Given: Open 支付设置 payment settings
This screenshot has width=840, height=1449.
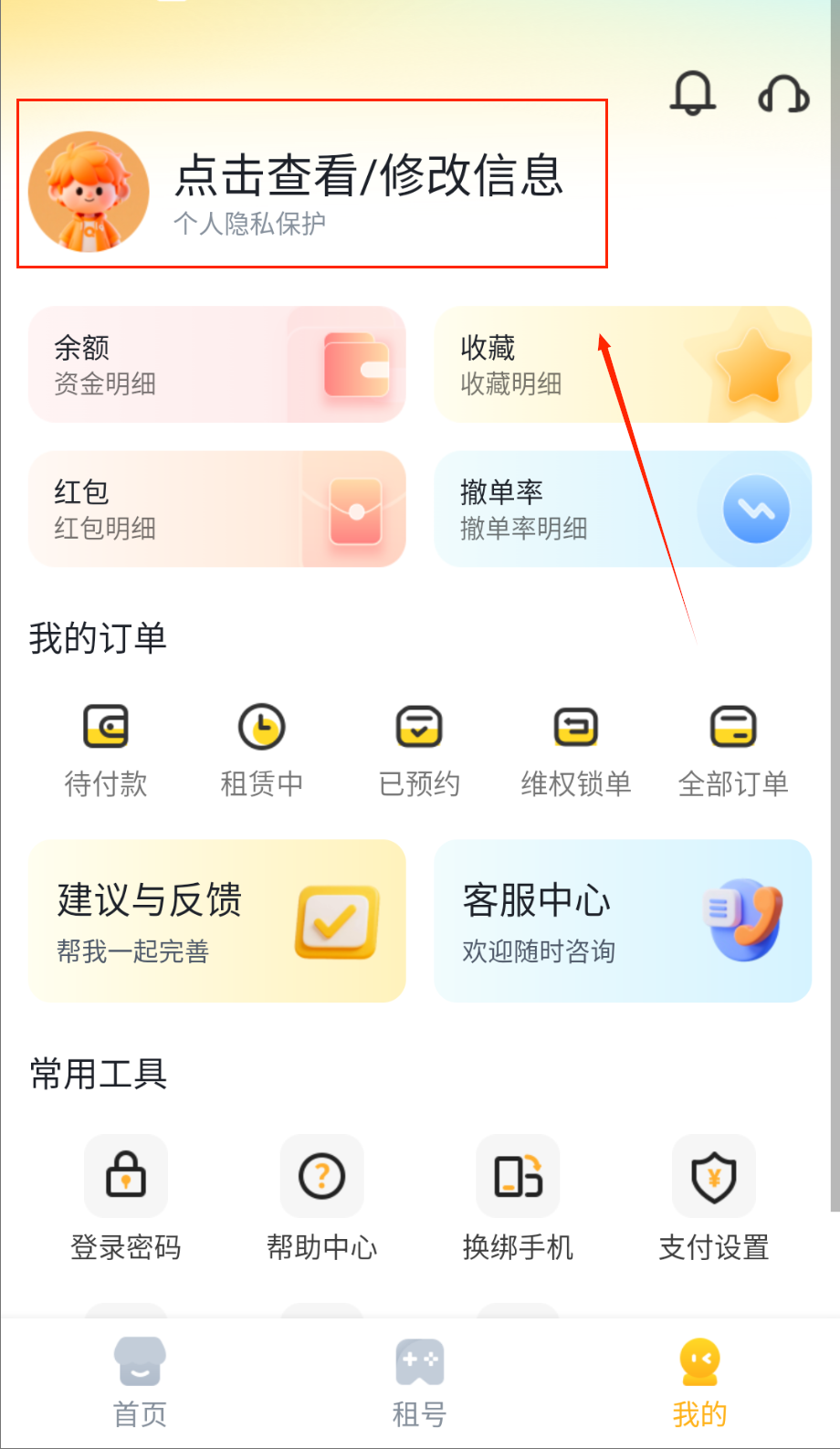Looking at the screenshot, I should [714, 1198].
